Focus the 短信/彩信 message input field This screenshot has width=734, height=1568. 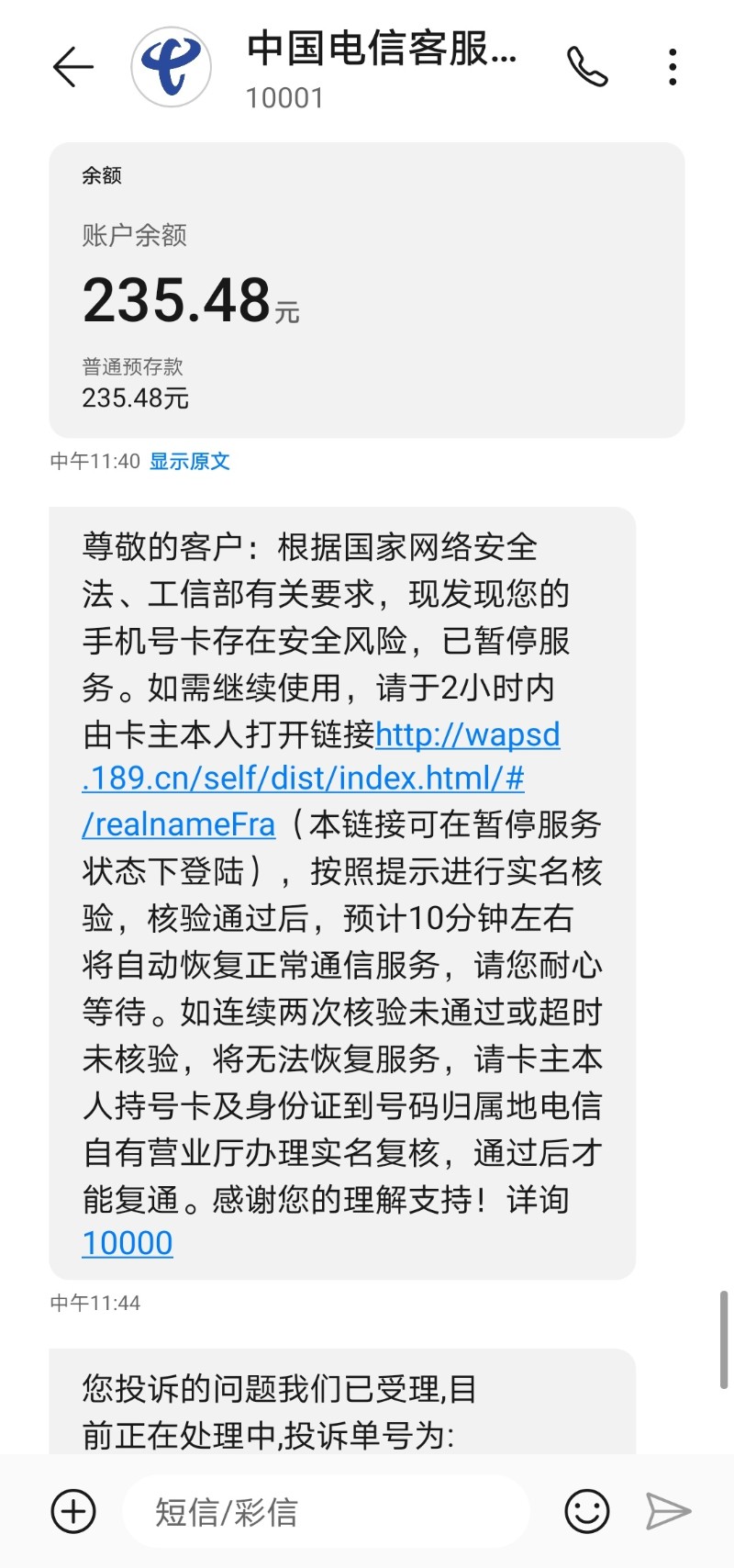click(x=326, y=1511)
